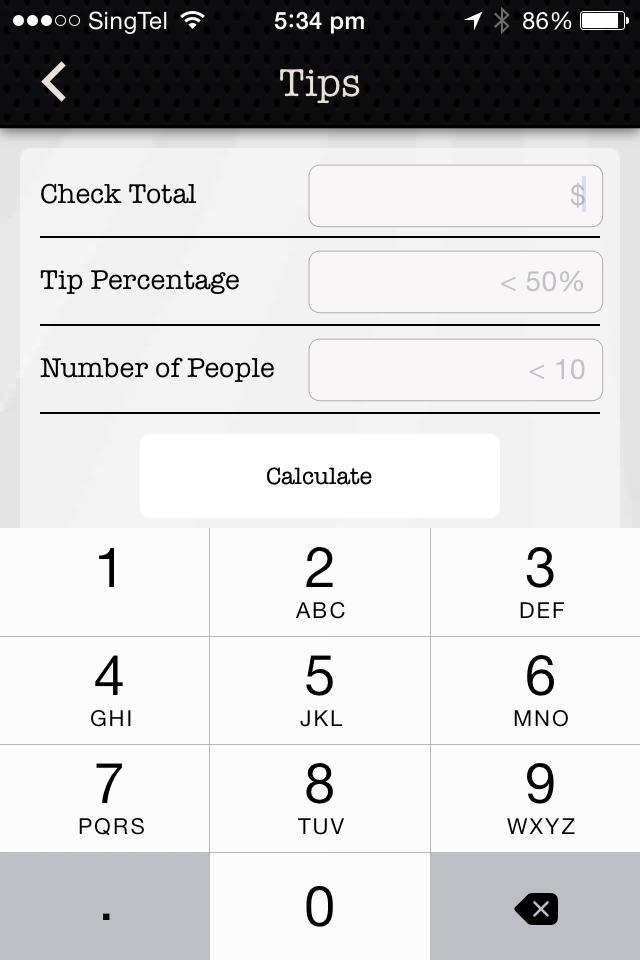
Task: Calculate the tip
Action: coord(319,476)
